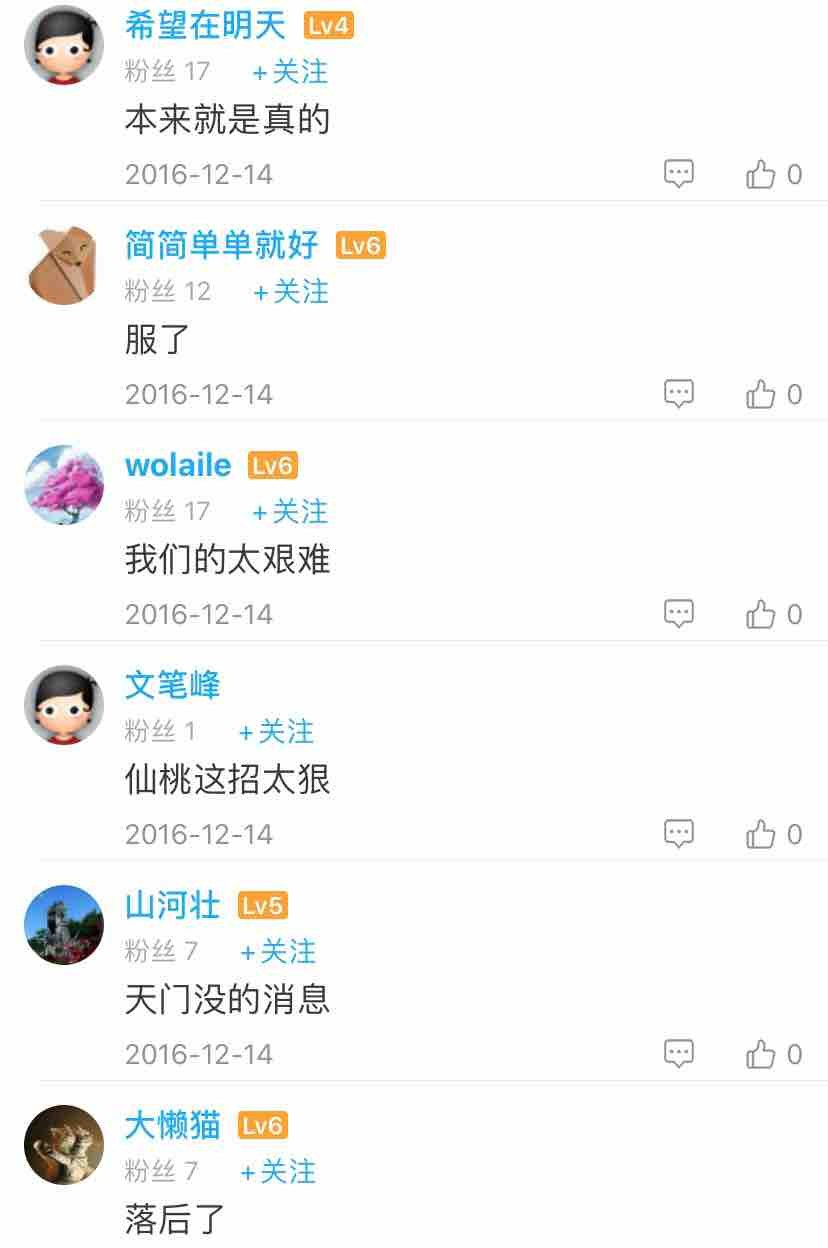This screenshot has height=1248, width=828.
Task: Follow user 大懒猫
Action: 278,1172
